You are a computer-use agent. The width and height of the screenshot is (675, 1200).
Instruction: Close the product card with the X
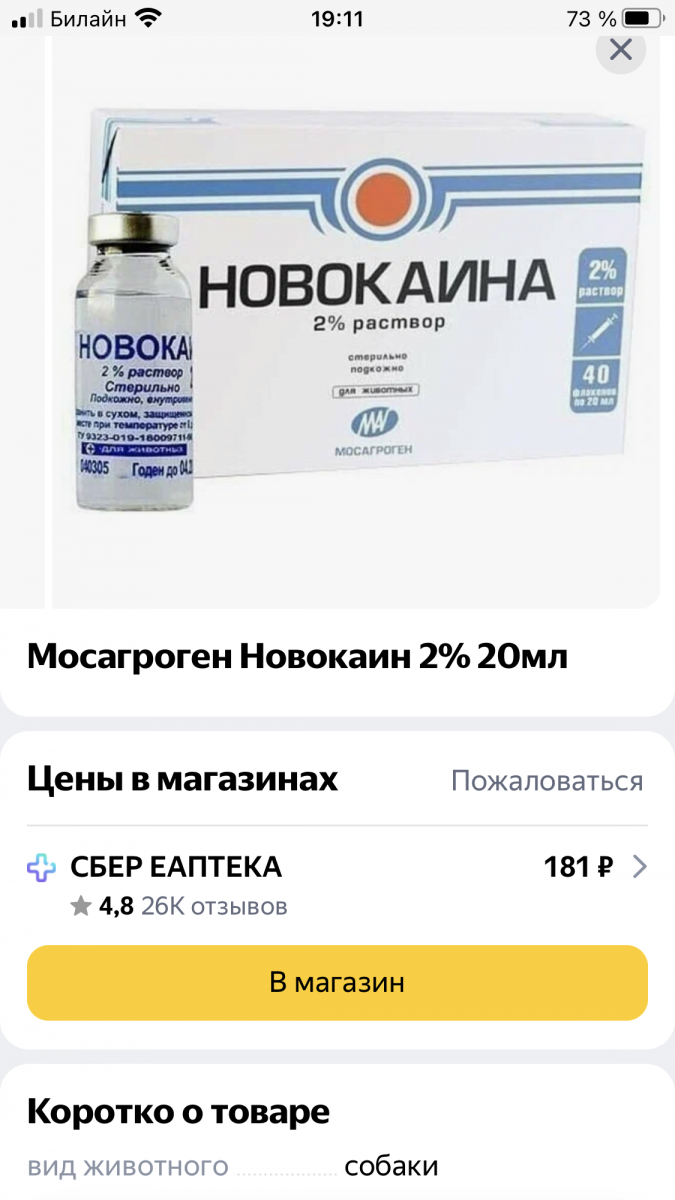pos(621,49)
